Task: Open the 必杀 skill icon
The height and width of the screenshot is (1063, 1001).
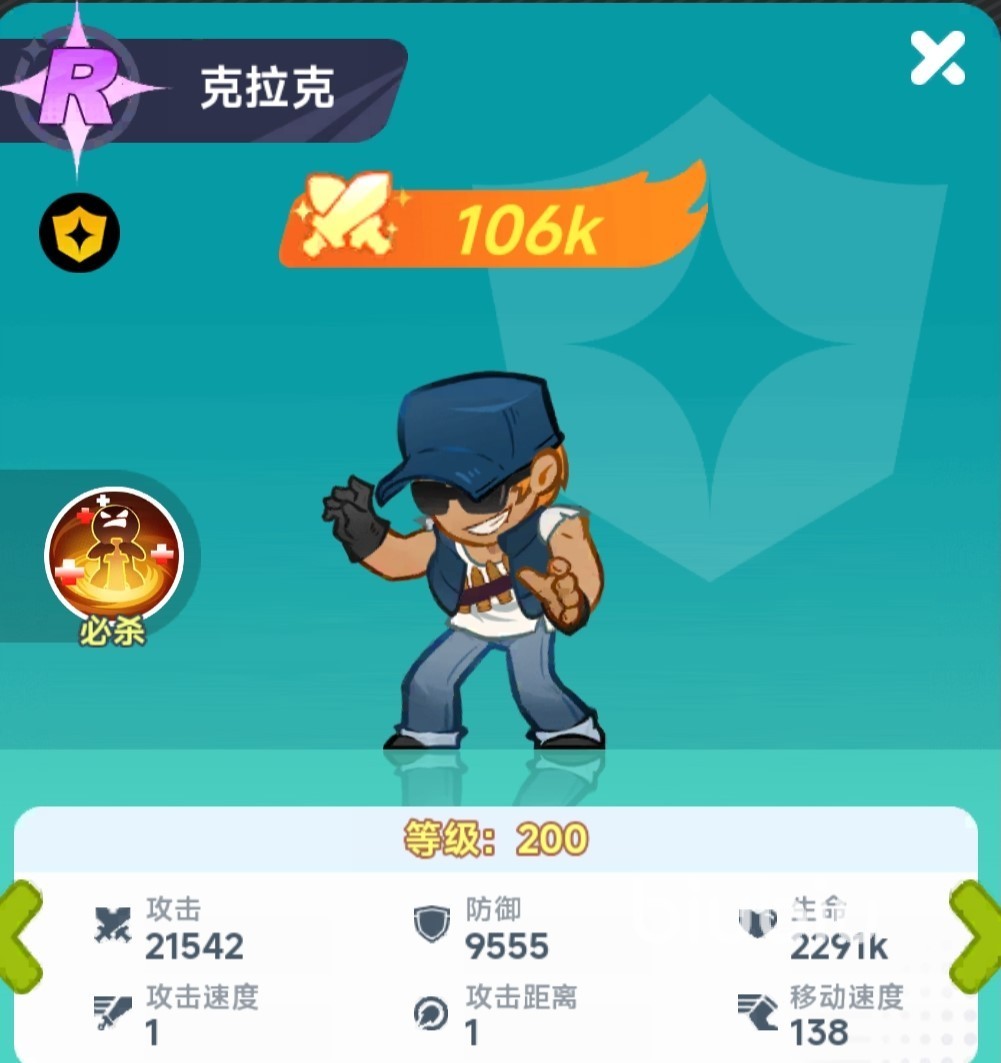Action: [114, 555]
